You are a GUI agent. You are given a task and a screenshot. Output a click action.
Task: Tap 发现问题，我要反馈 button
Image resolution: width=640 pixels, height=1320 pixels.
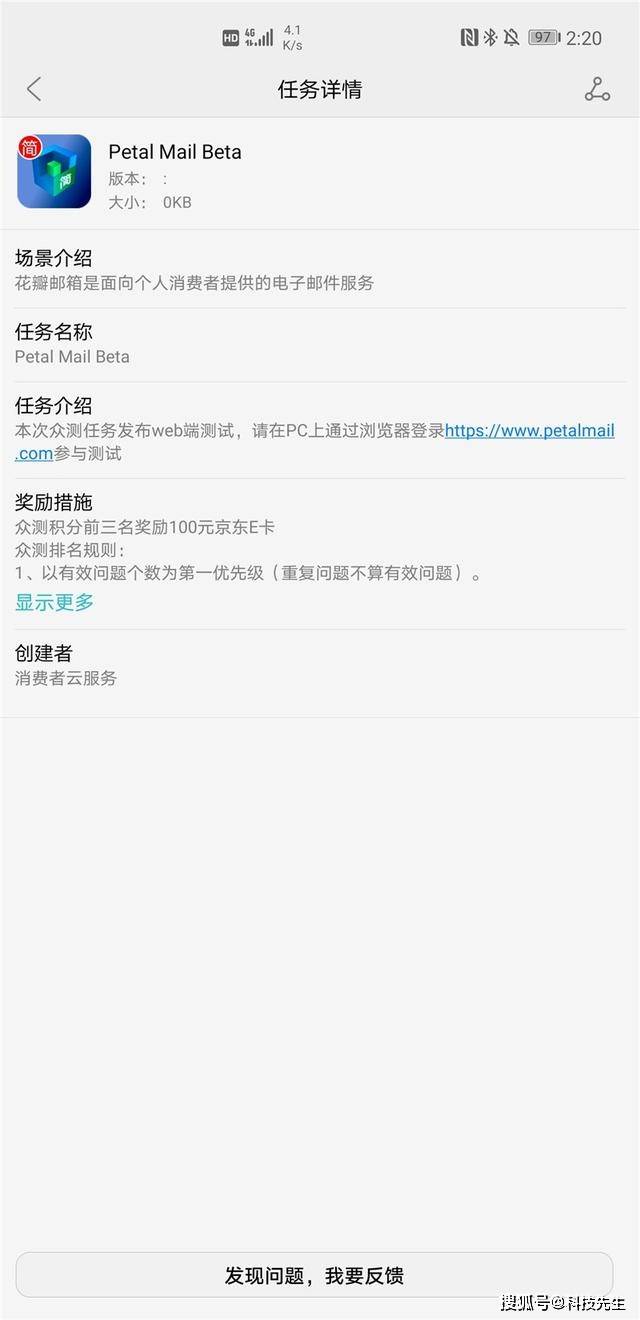pyautogui.click(x=314, y=1276)
